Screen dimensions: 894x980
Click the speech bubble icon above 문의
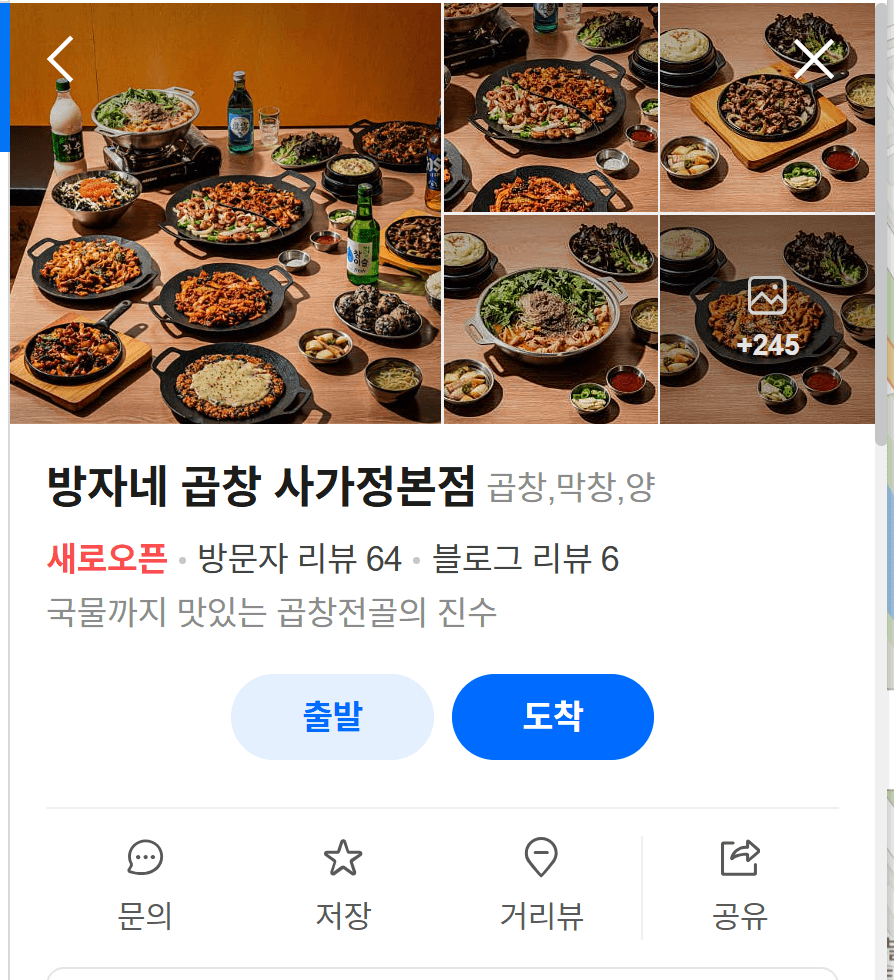tap(145, 858)
